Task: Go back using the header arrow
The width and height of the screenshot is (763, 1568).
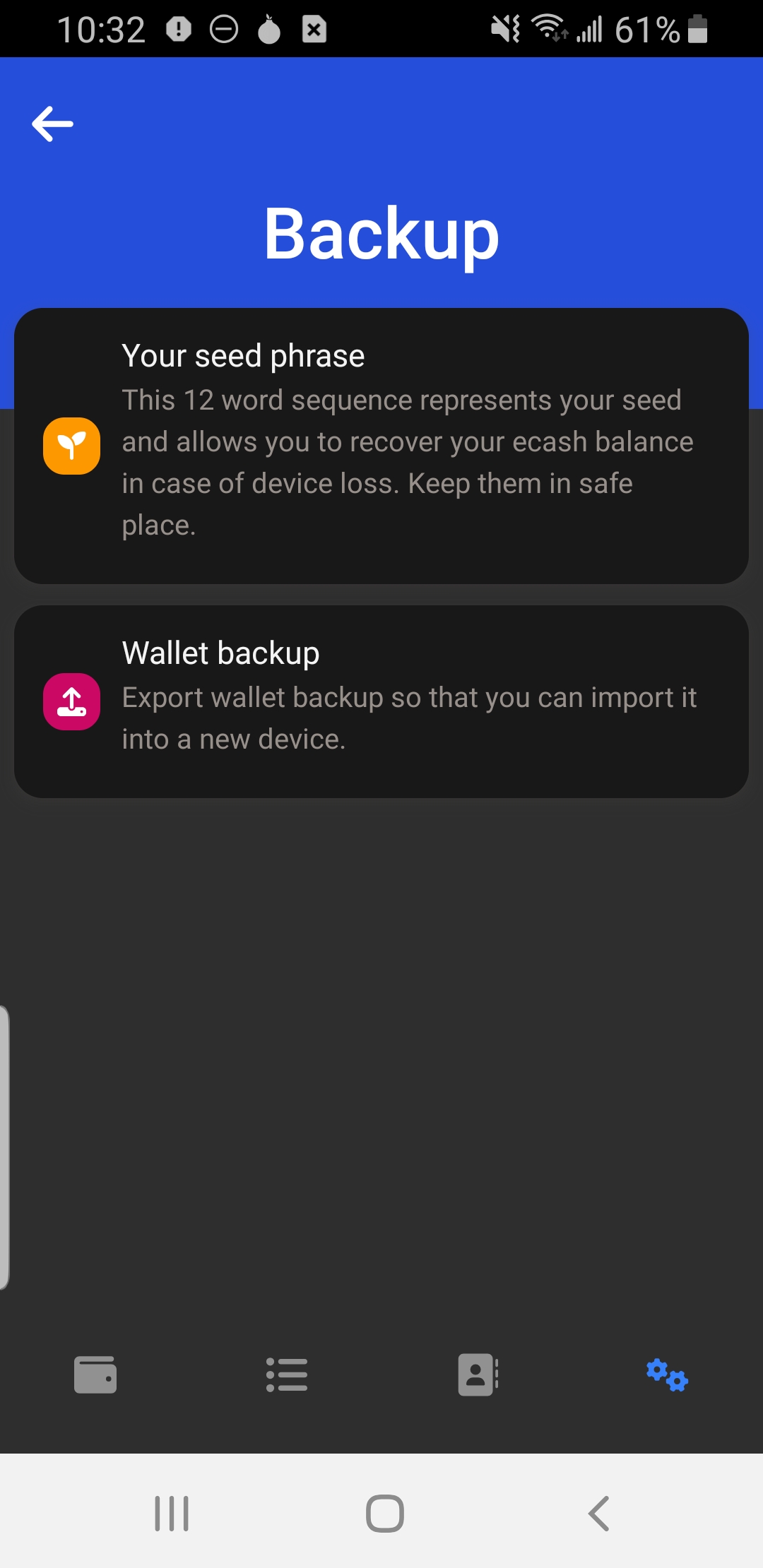Action: (x=53, y=124)
